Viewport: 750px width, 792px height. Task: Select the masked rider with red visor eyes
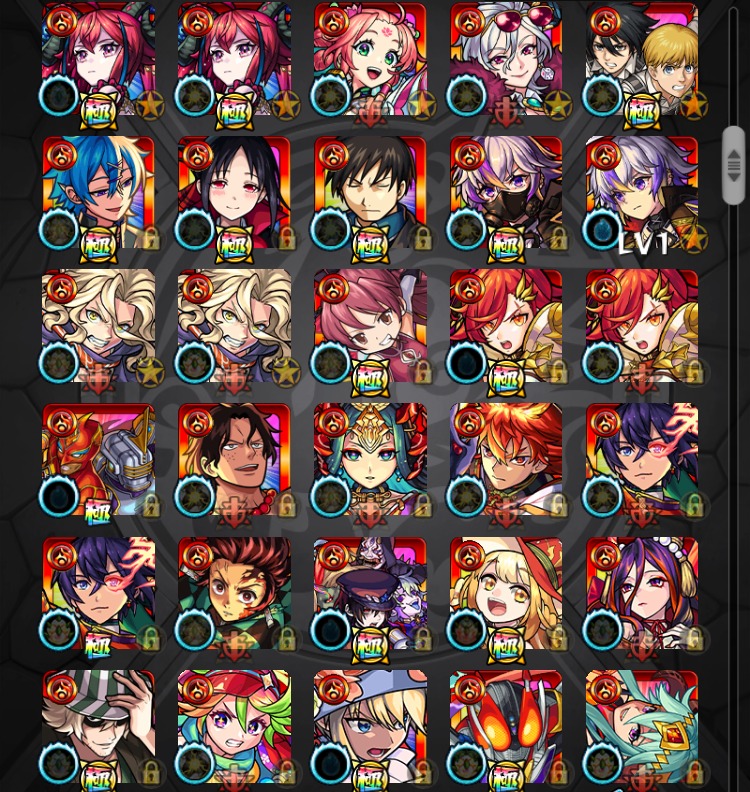pos(506,727)
